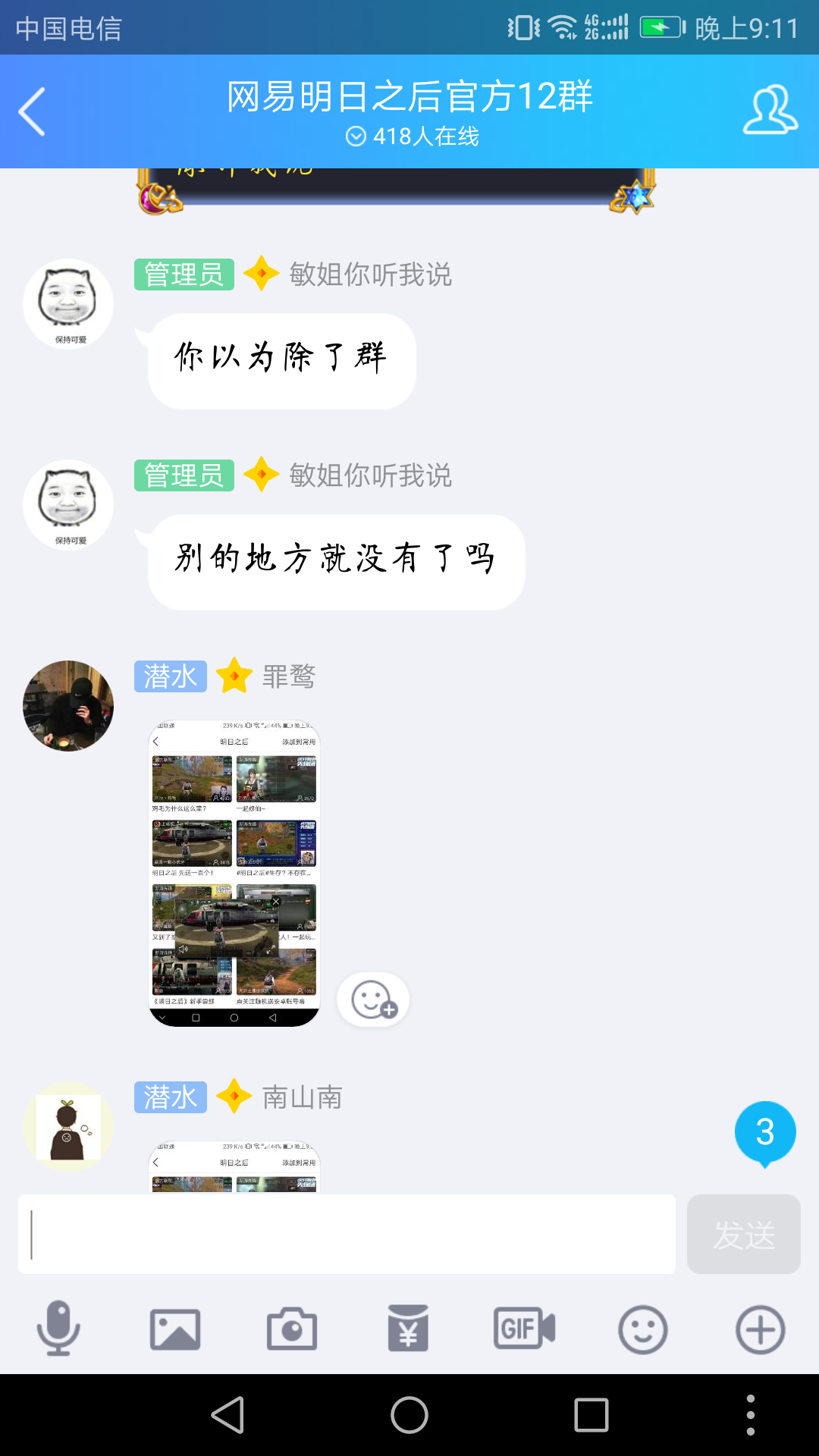
Task: Go back from the group chat
Action: 32,111
